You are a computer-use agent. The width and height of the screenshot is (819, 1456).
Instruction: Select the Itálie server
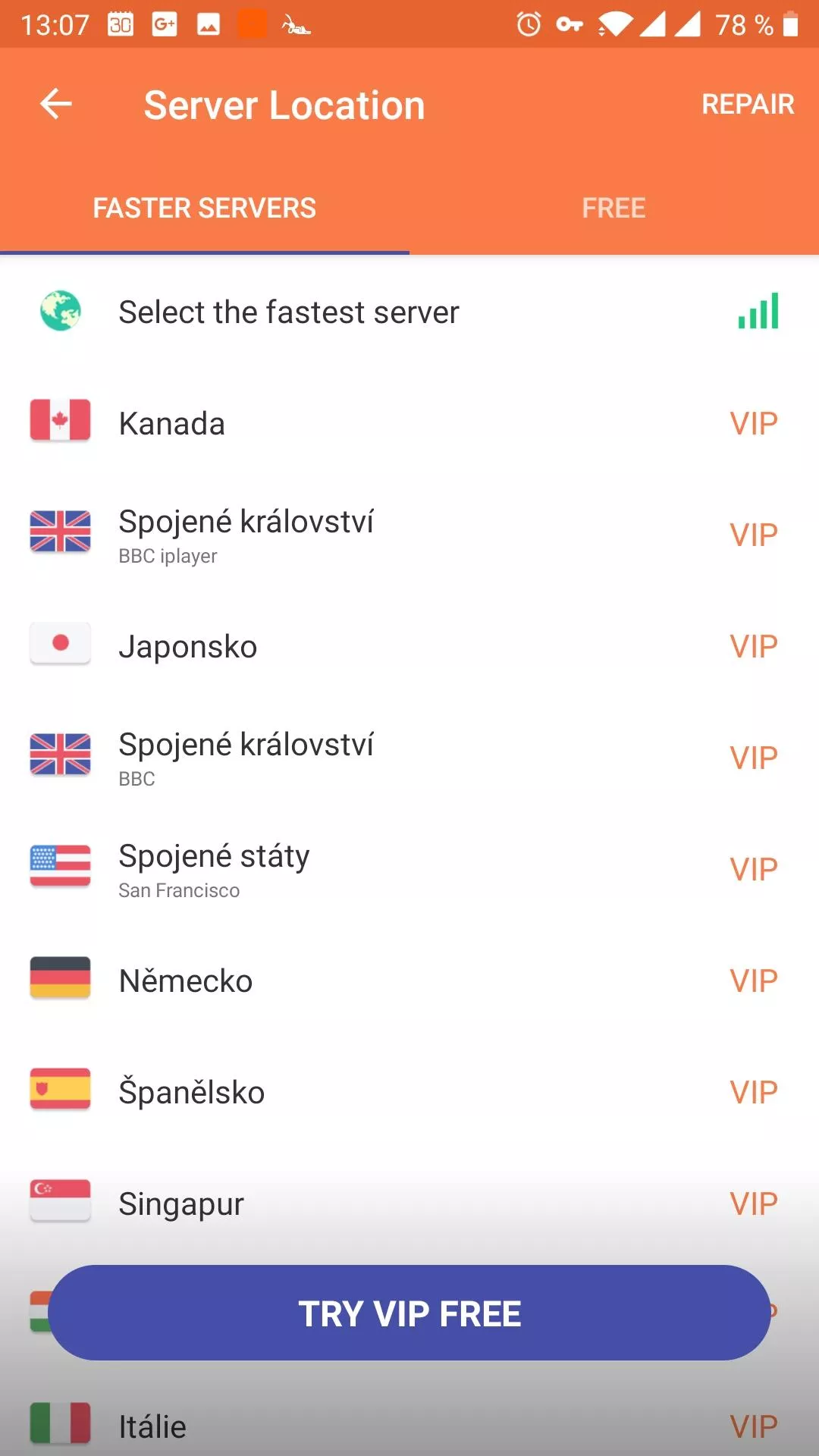pyautogui.click(x=409, y=1426)
